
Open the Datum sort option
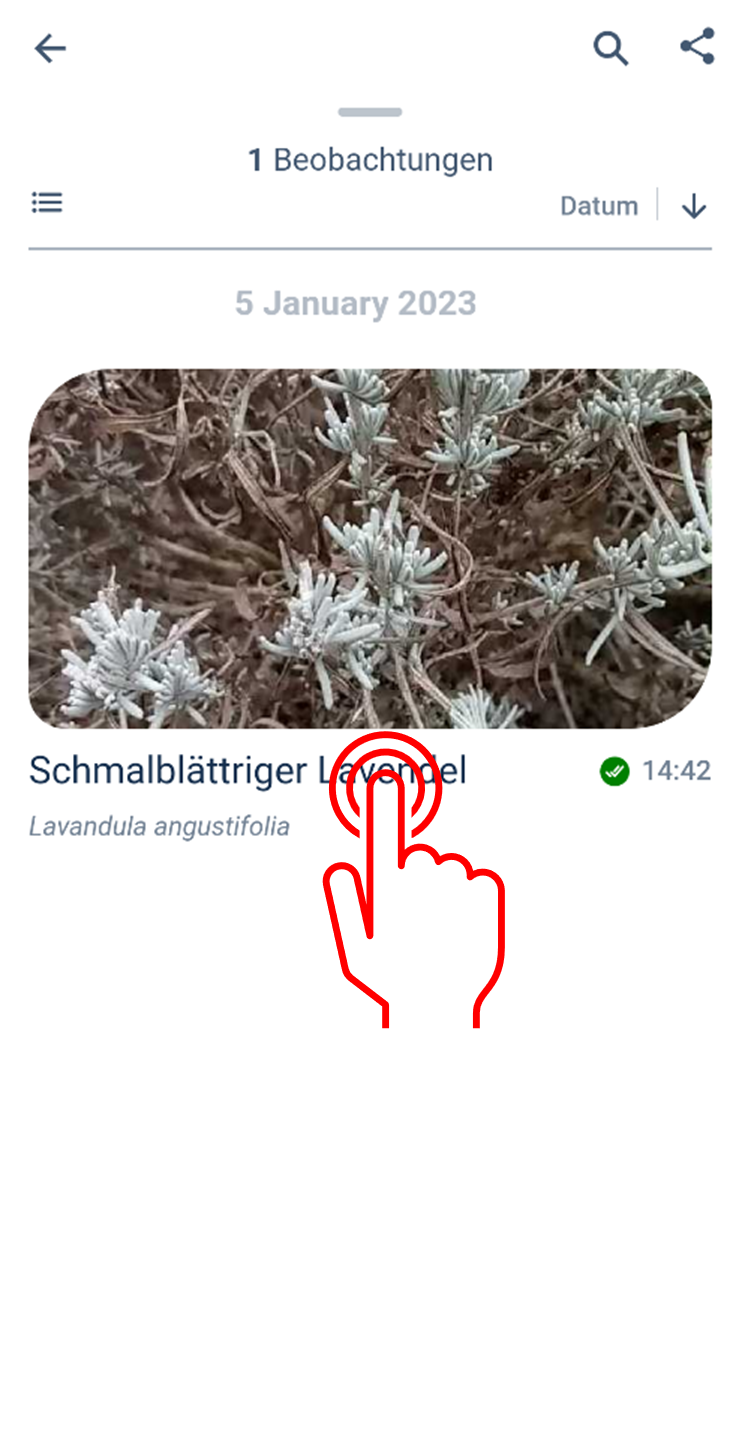599,206
